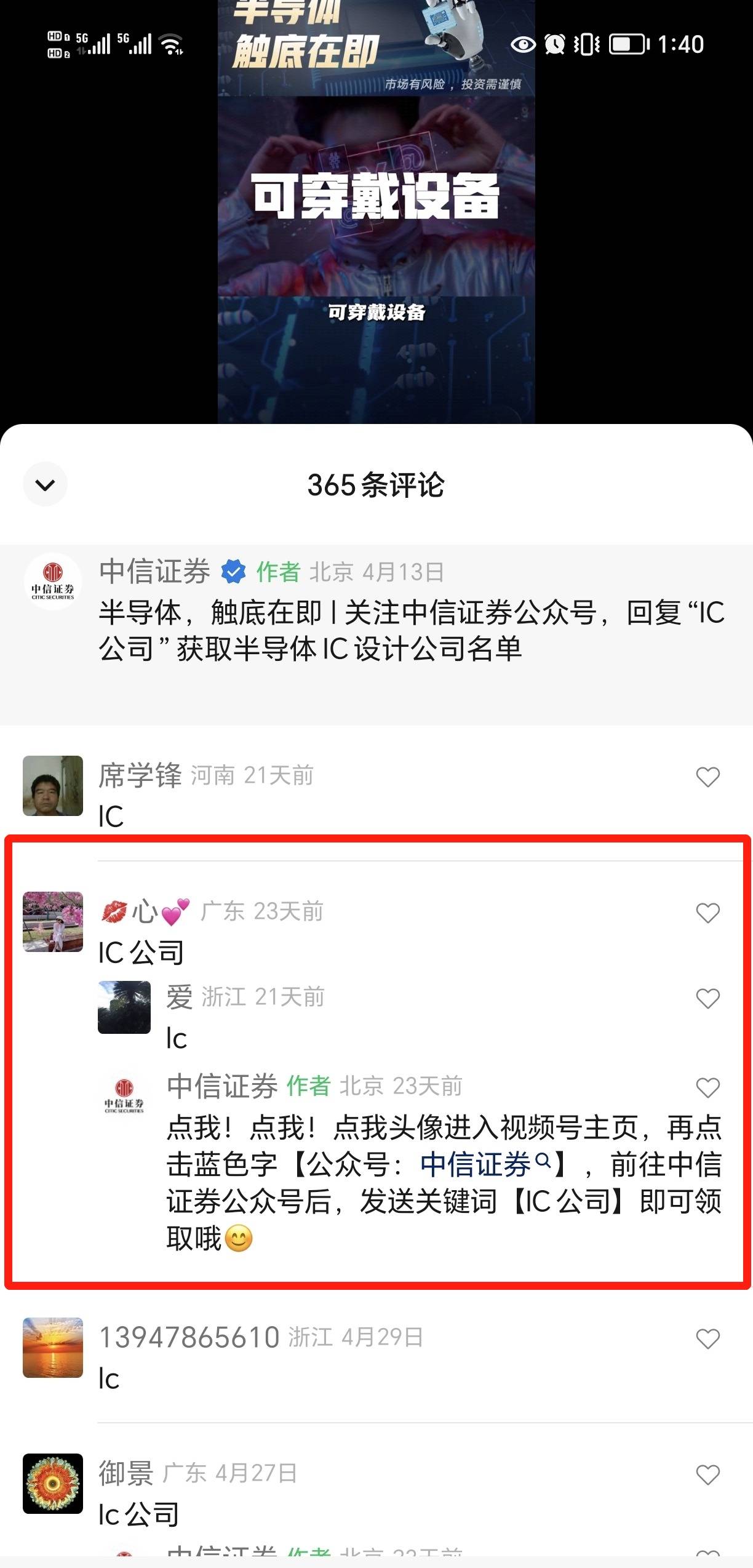View 御景's profile from avatar
Viewport: 753px width, 1568px height.
pos(53,1483)
